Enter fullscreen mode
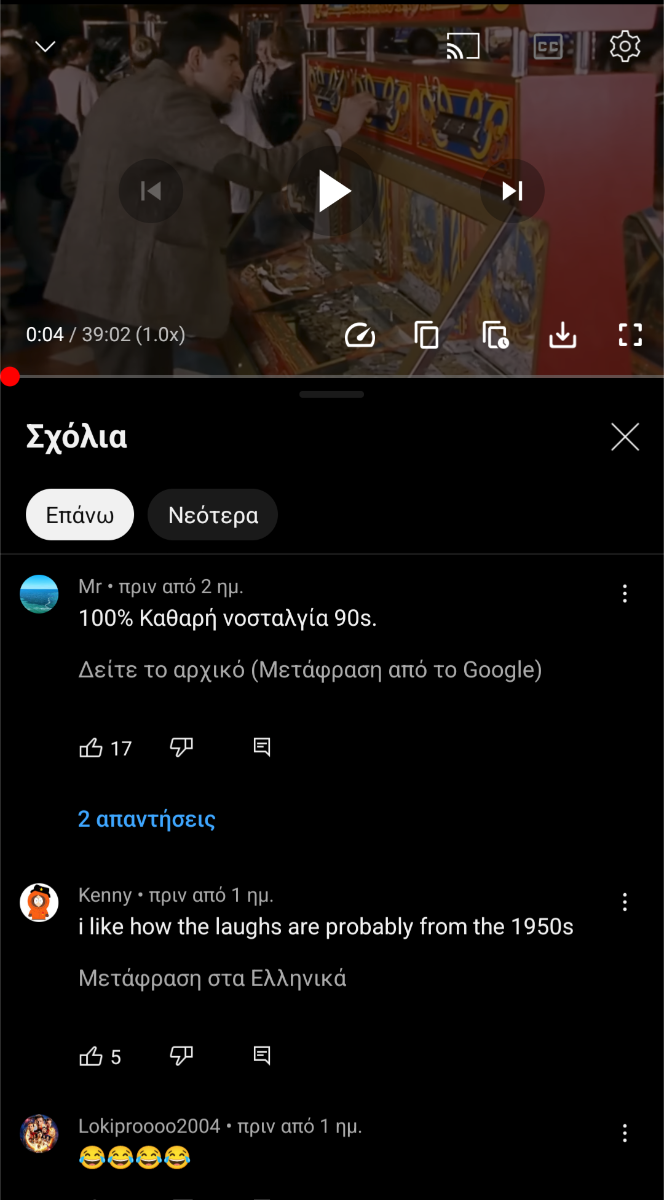 coord(630,335)
